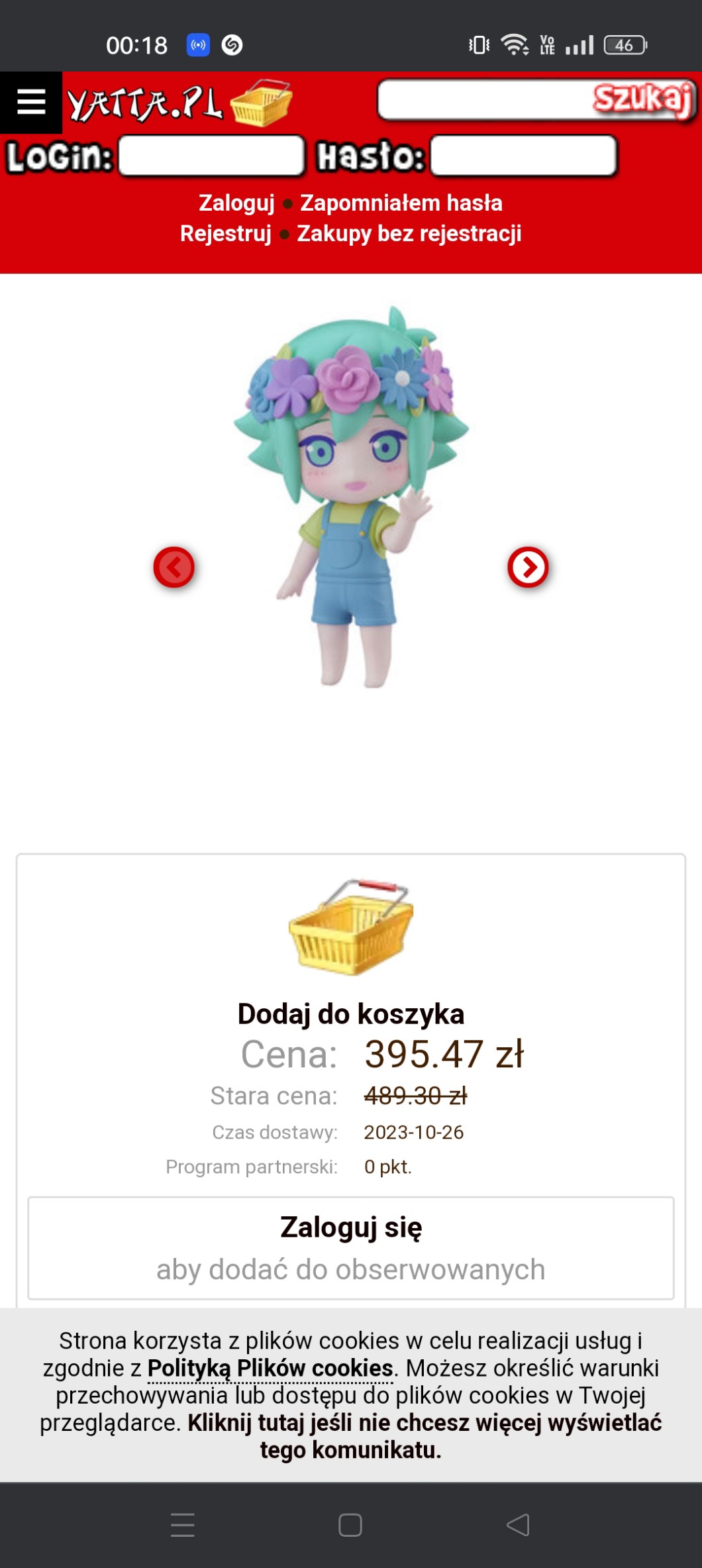Tap the Szukaj search button

642,99
